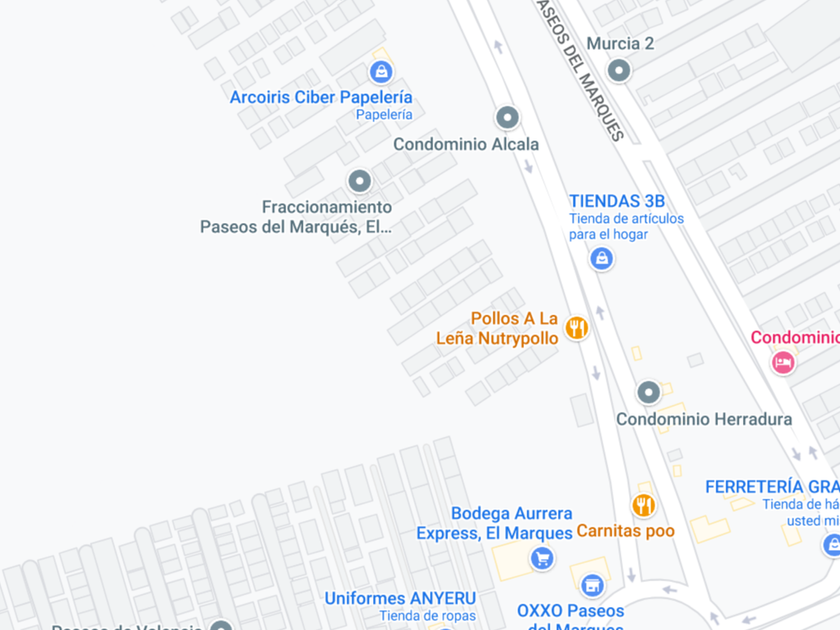
Task: Select the Condominio Herradura pin
Action: coord(649,392)
